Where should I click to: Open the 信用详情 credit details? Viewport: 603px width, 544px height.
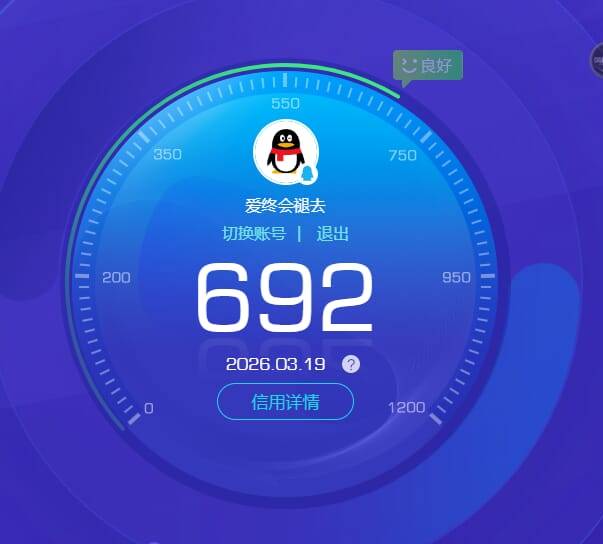click(285, 402)
